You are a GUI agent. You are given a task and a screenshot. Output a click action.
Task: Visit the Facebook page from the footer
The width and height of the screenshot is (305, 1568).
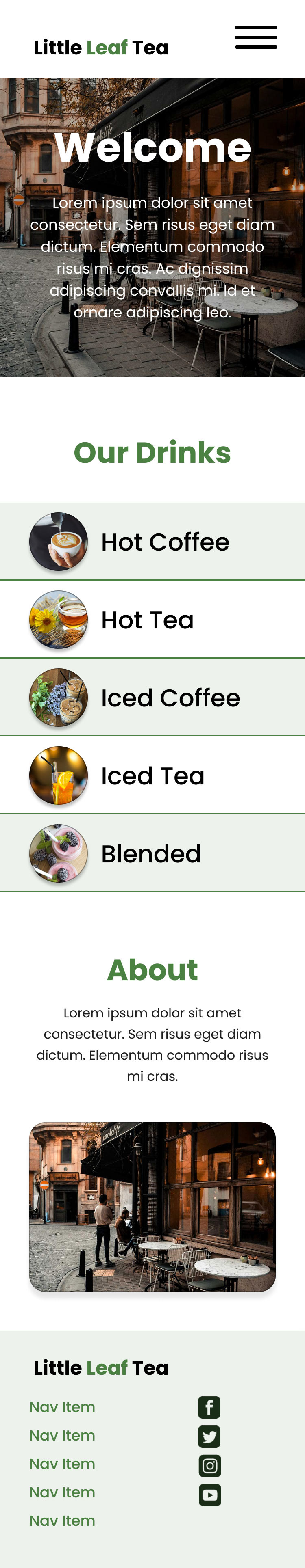pos(209,1407)
